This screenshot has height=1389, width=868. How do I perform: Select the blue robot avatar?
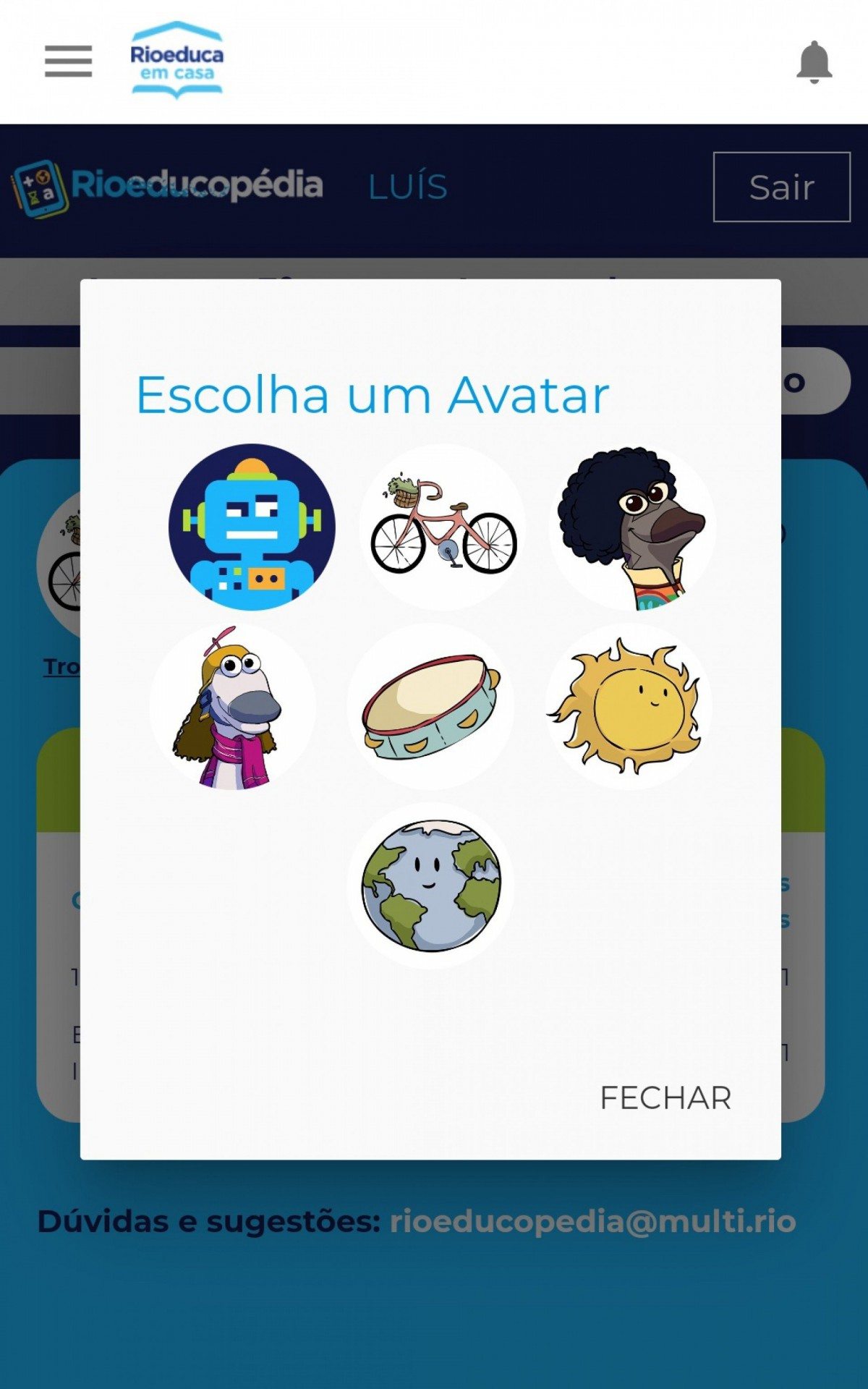[252, 527]
